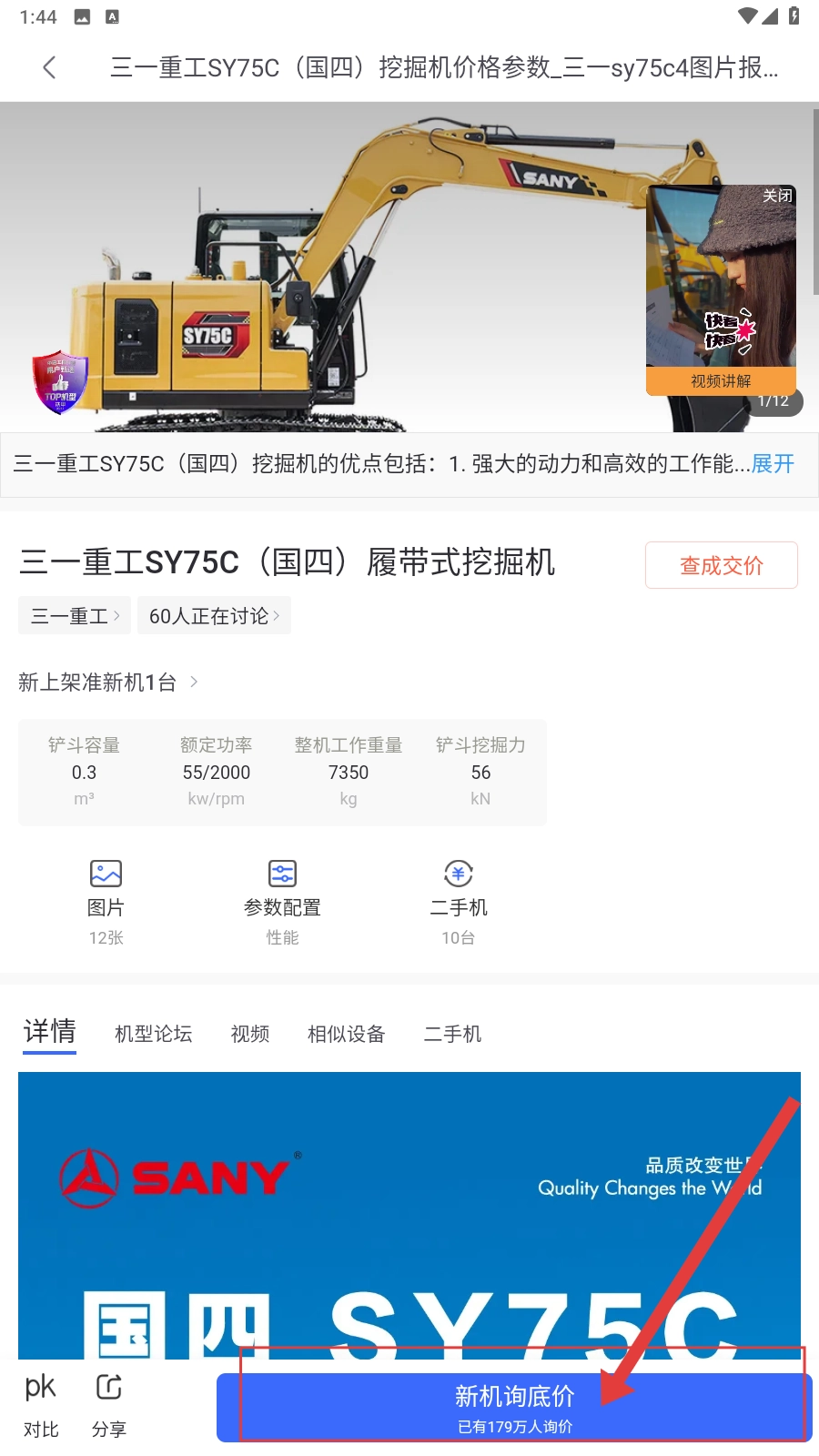Open 参数配置 specifications
819x1456 pixels.
(282, 901)
